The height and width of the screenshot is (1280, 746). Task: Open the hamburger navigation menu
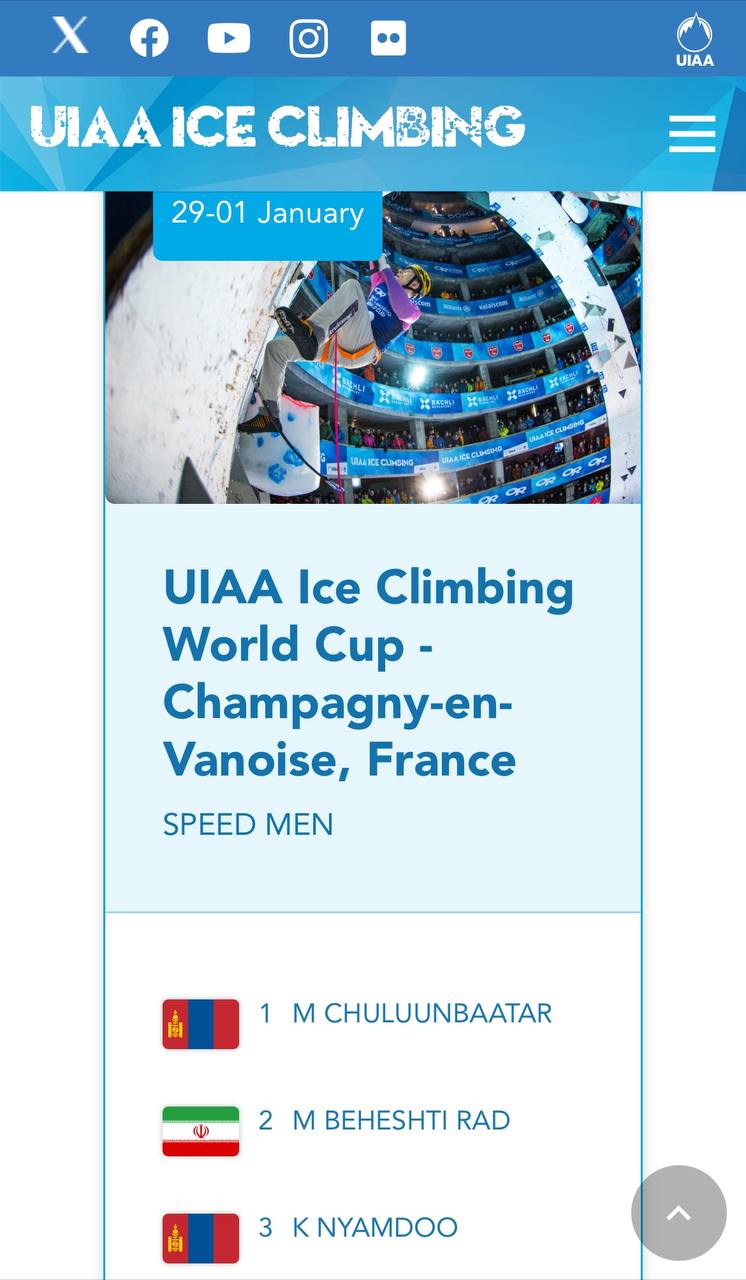[x=692, y=133]
